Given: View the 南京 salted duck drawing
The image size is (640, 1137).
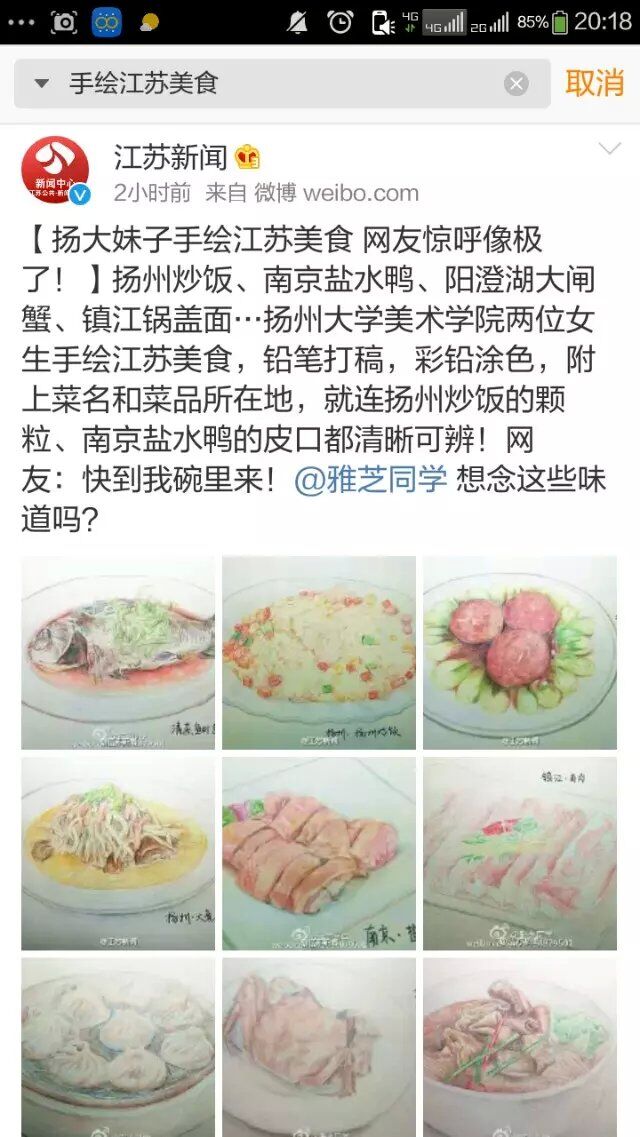Looking at the screenshot, I should (319, 853).
